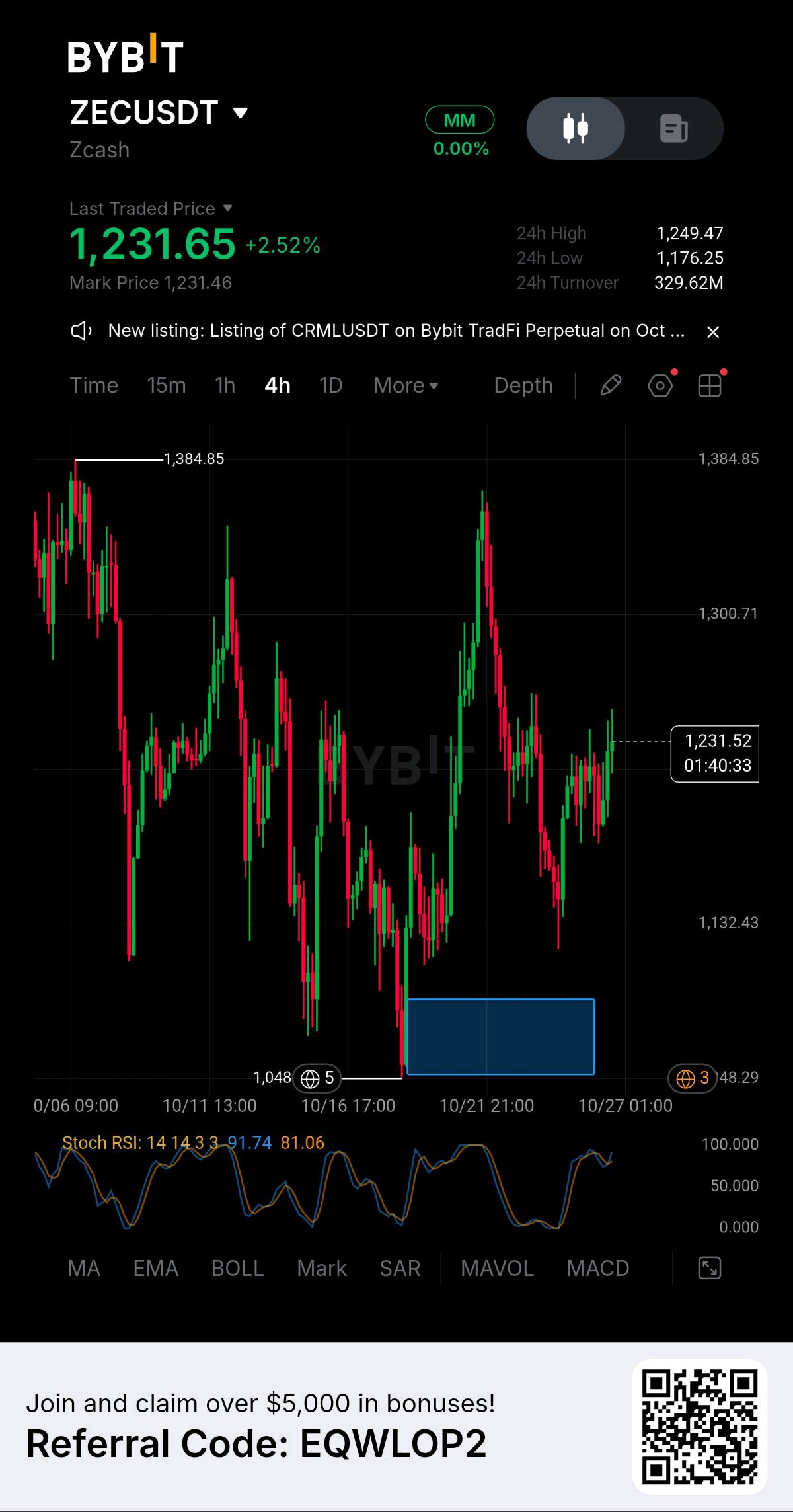The image size is (793, 1512).
Task: Expand the chart to full screen
Action: click(710, 1268)
